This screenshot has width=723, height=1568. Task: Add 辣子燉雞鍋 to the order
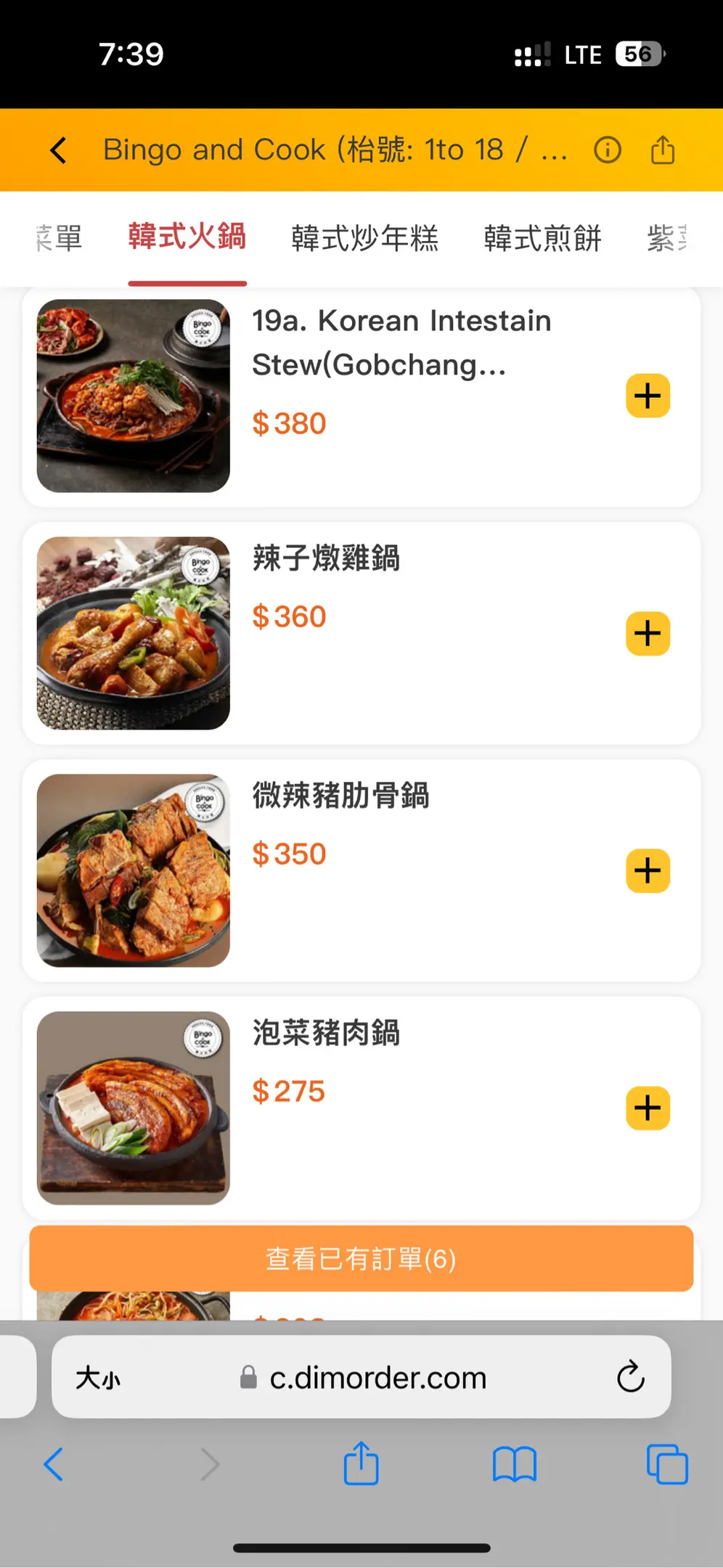[648, 634]
